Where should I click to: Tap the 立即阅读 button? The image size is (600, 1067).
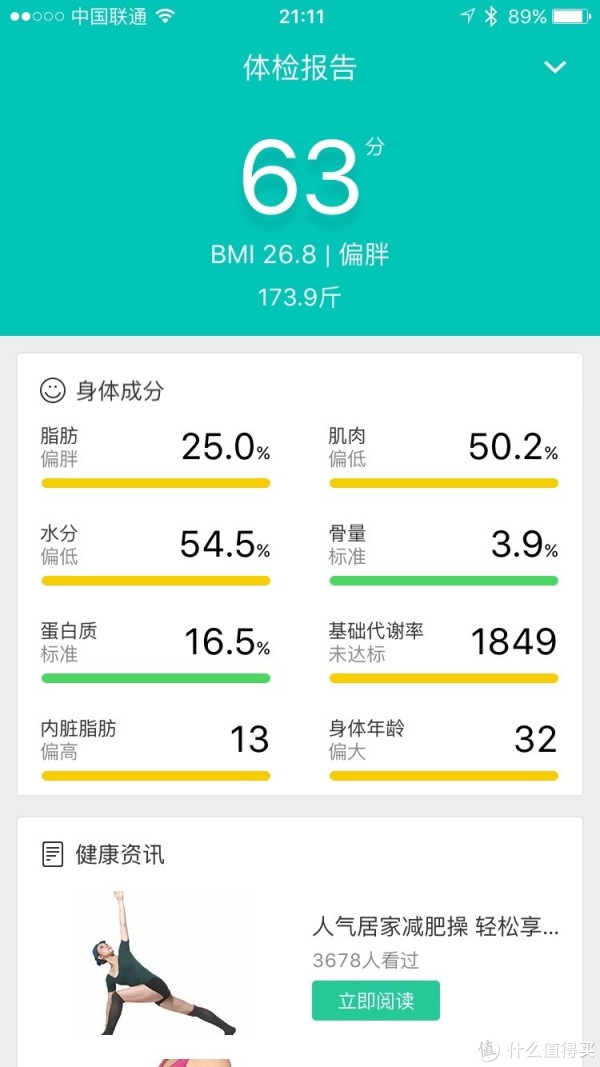click(x=376, y=1000)
